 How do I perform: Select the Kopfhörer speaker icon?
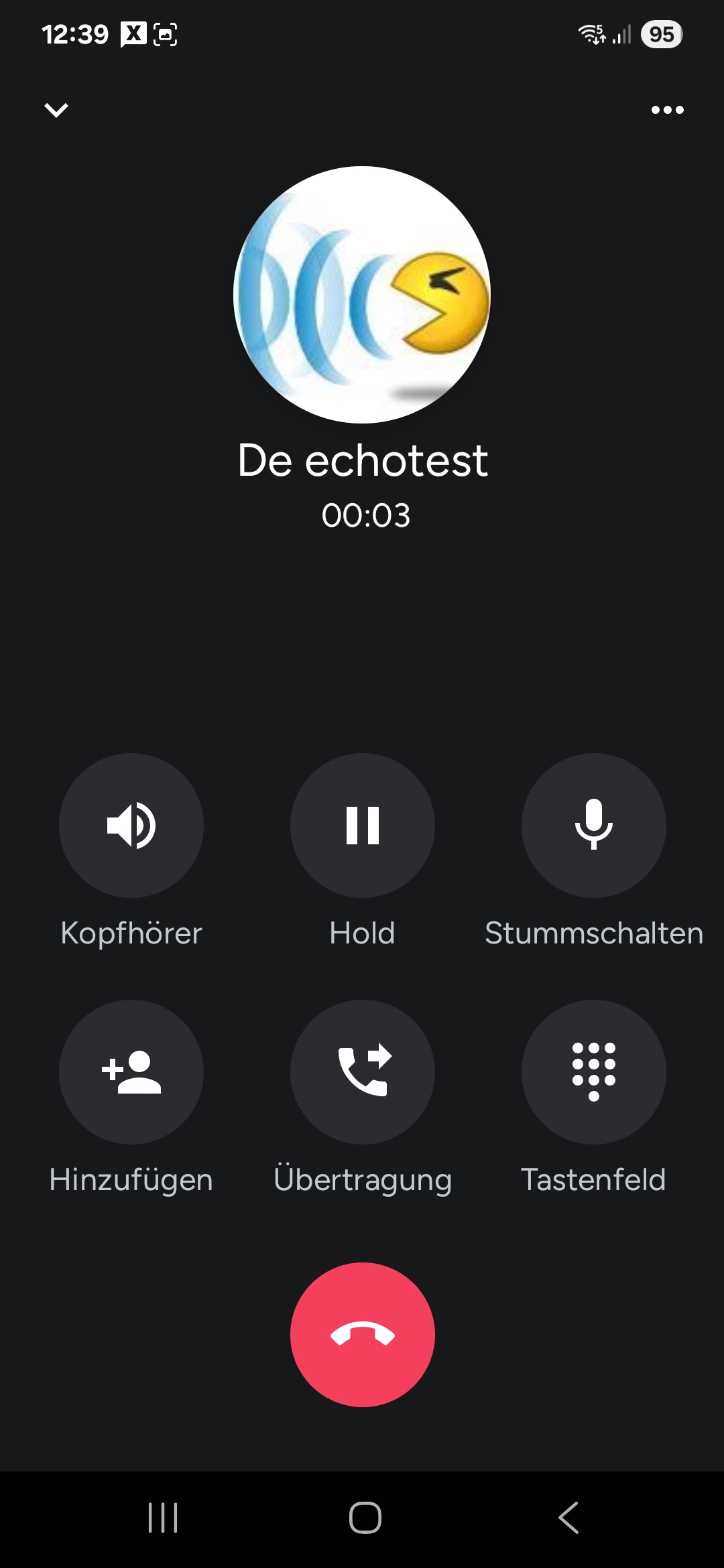[x=131, y=826]
